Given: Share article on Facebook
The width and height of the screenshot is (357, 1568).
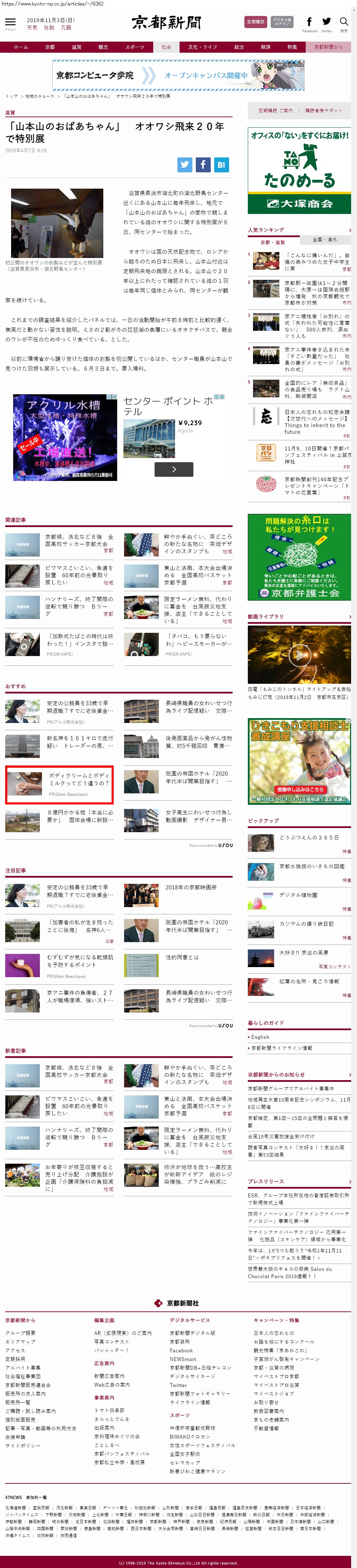Looking at the screenshot, I should tap(203, 164).
